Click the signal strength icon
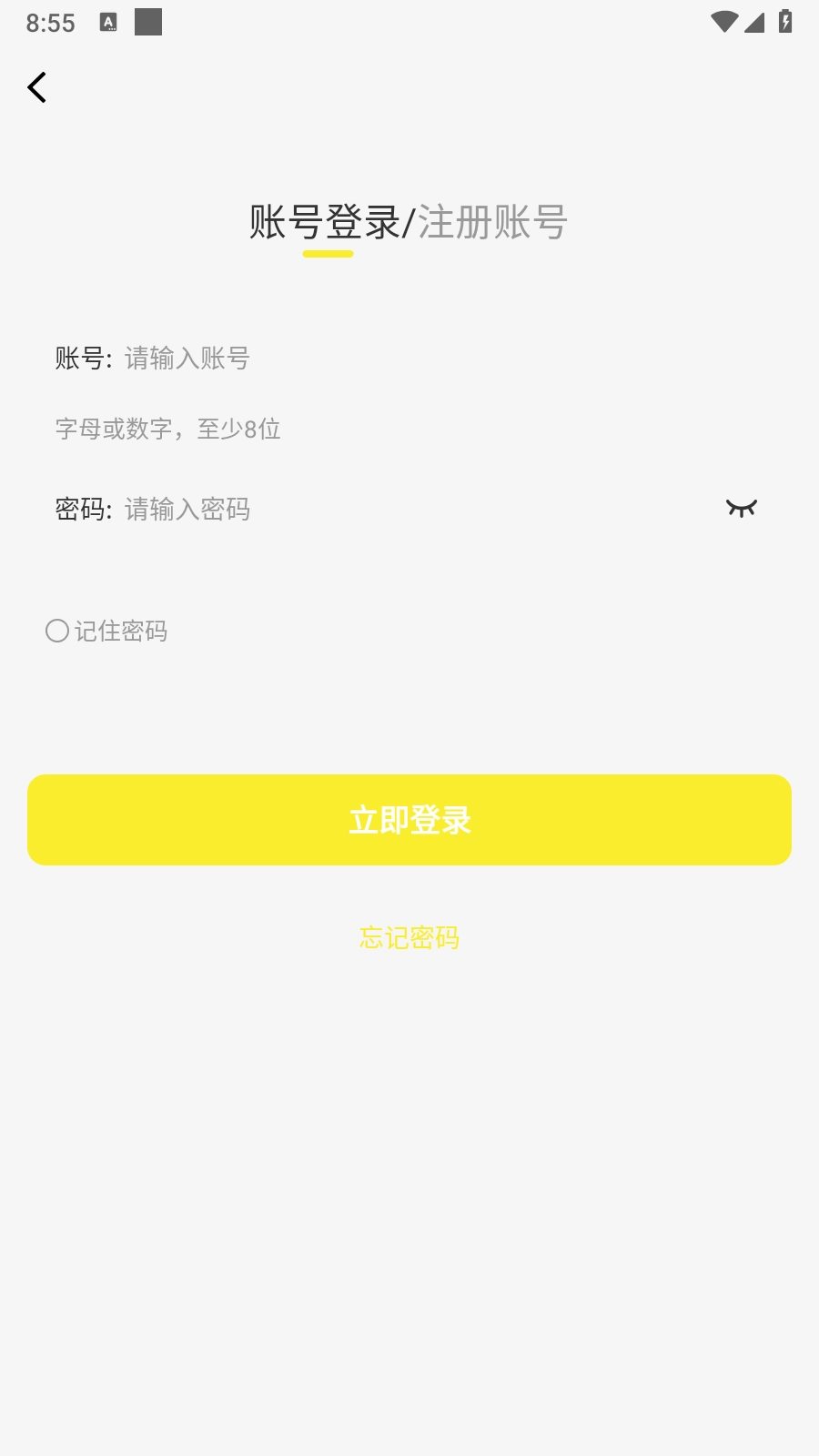 754,22
